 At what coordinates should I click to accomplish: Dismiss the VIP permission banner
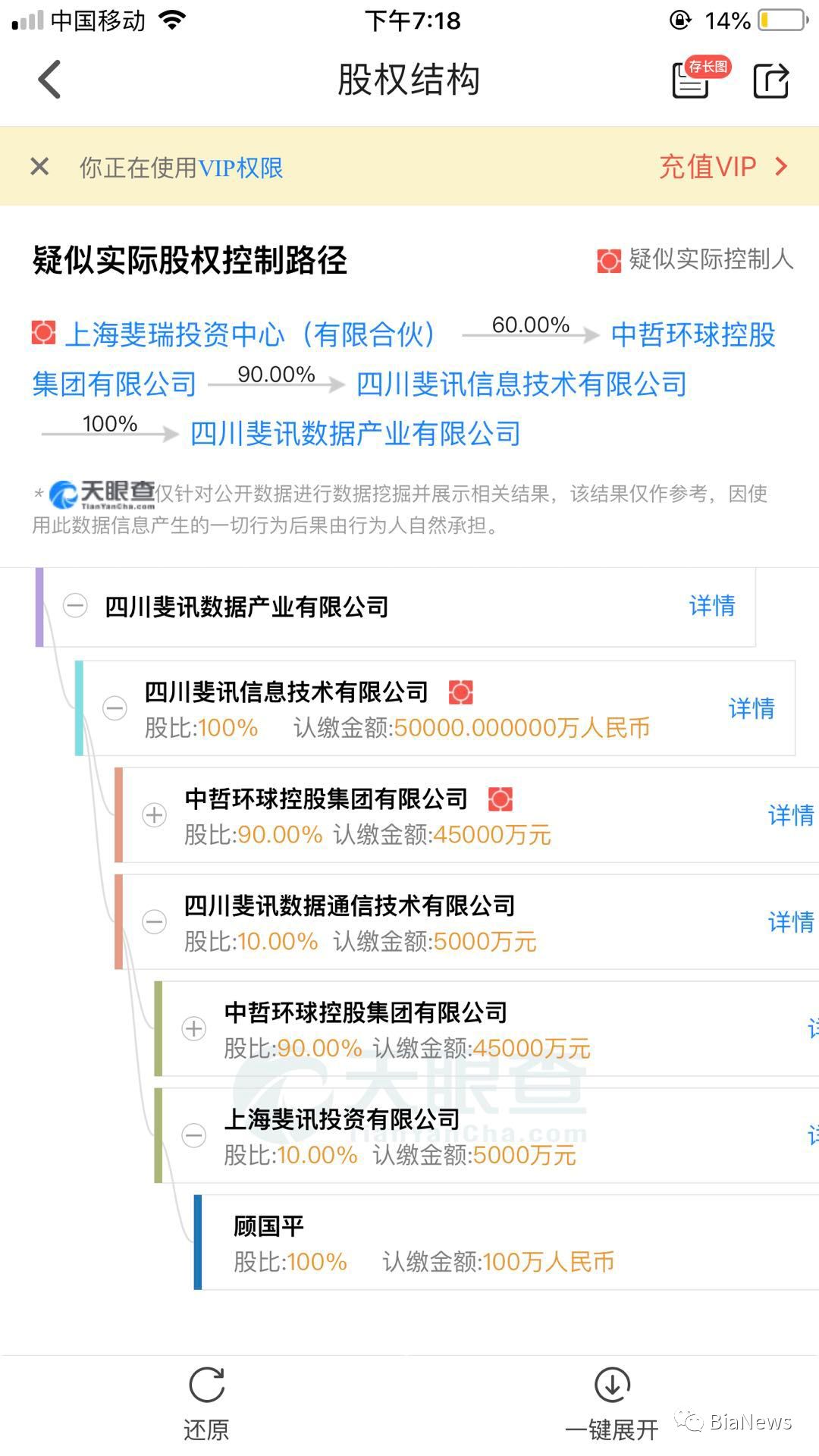click(39, 166)
